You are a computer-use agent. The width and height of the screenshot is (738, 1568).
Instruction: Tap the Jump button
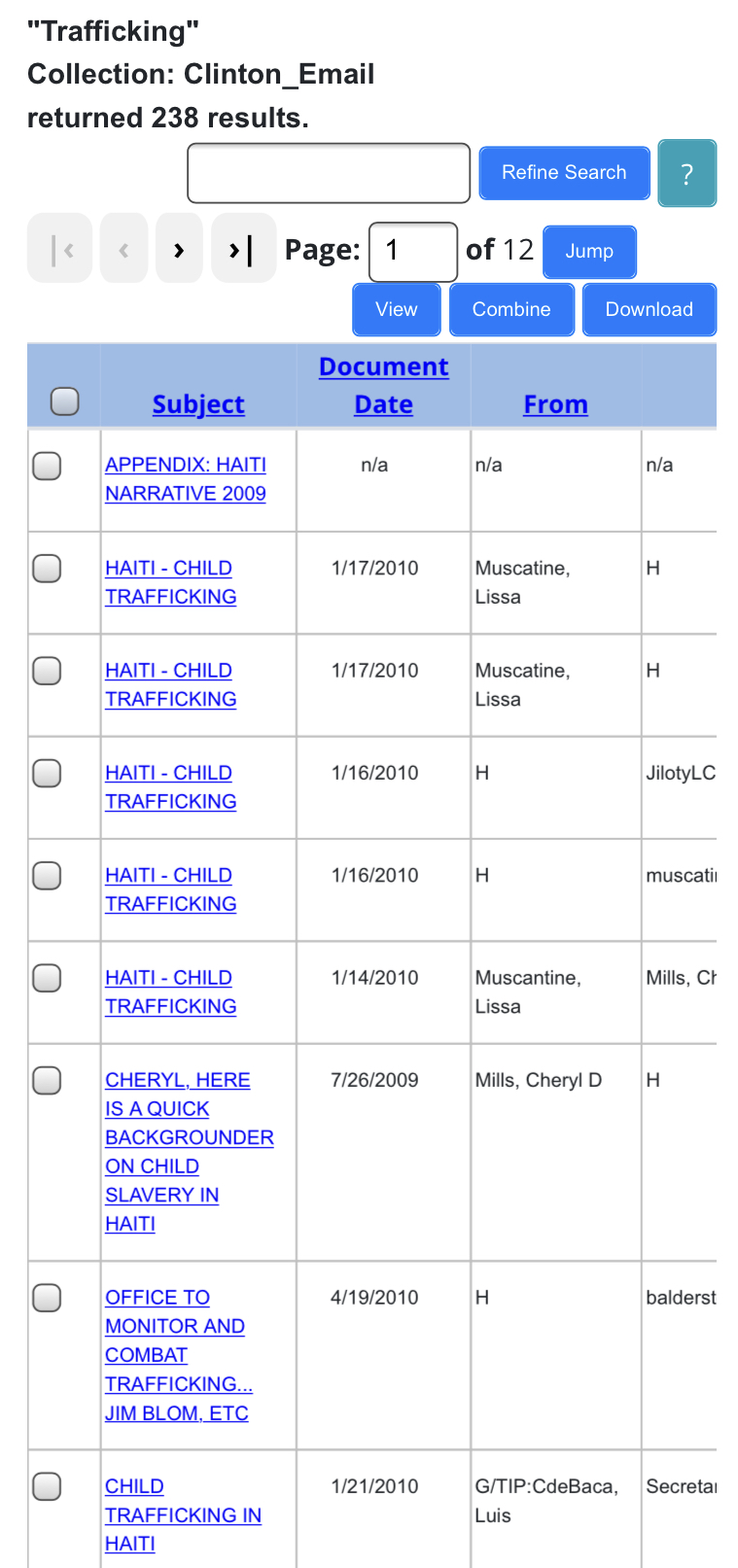589,251
